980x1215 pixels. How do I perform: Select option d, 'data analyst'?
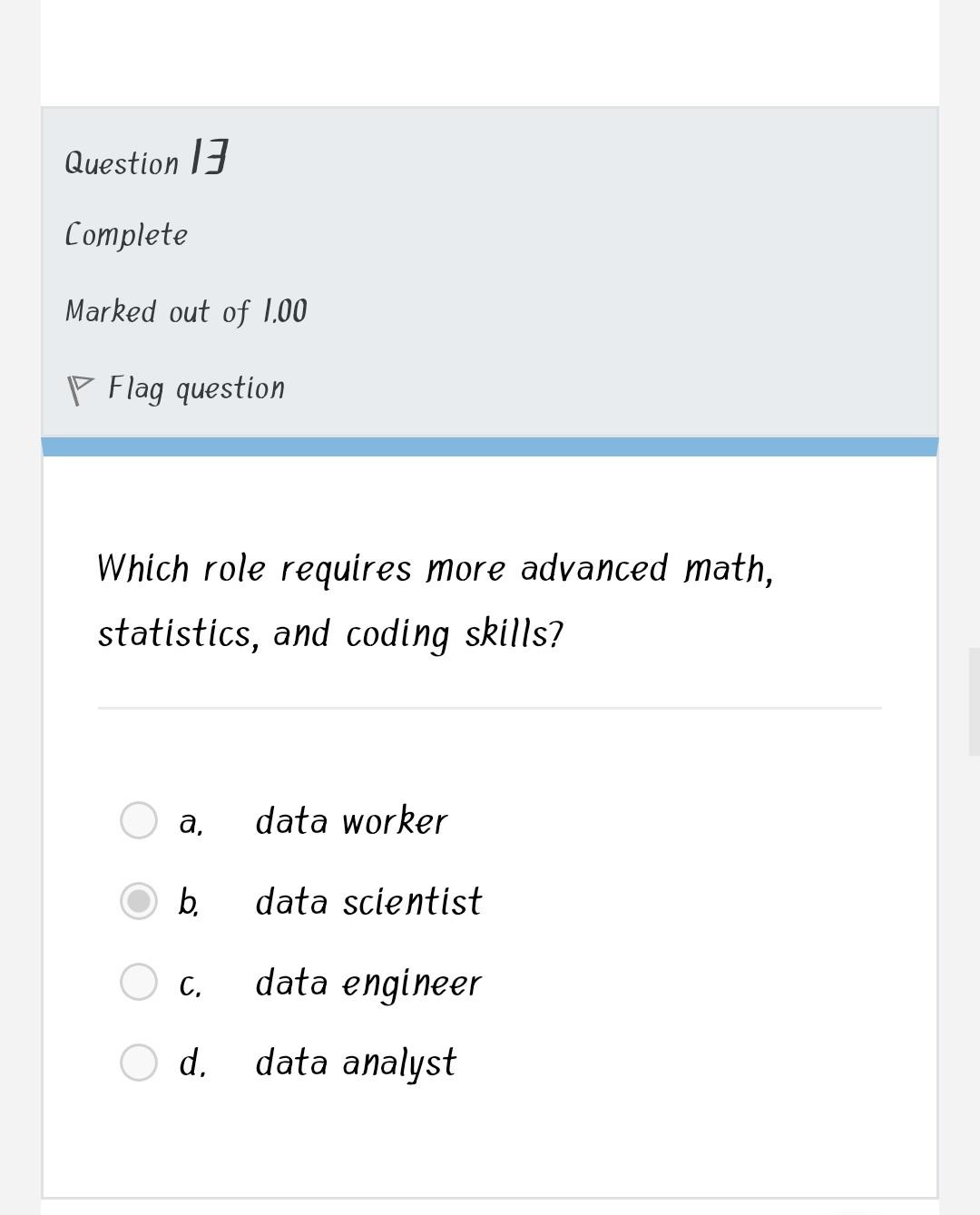click(x=140, y=1062)
